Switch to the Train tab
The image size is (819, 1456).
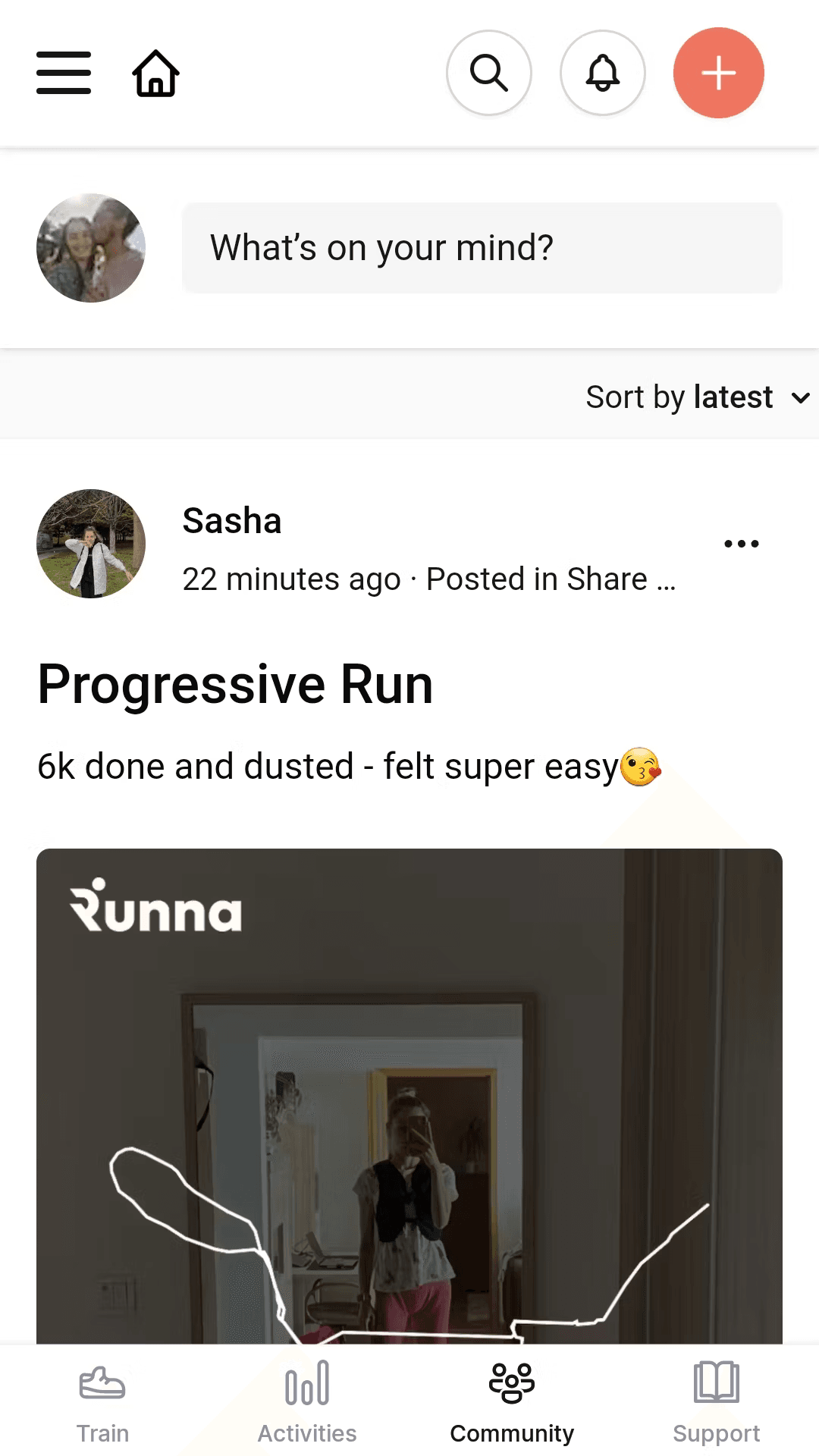click(102, 1401)
